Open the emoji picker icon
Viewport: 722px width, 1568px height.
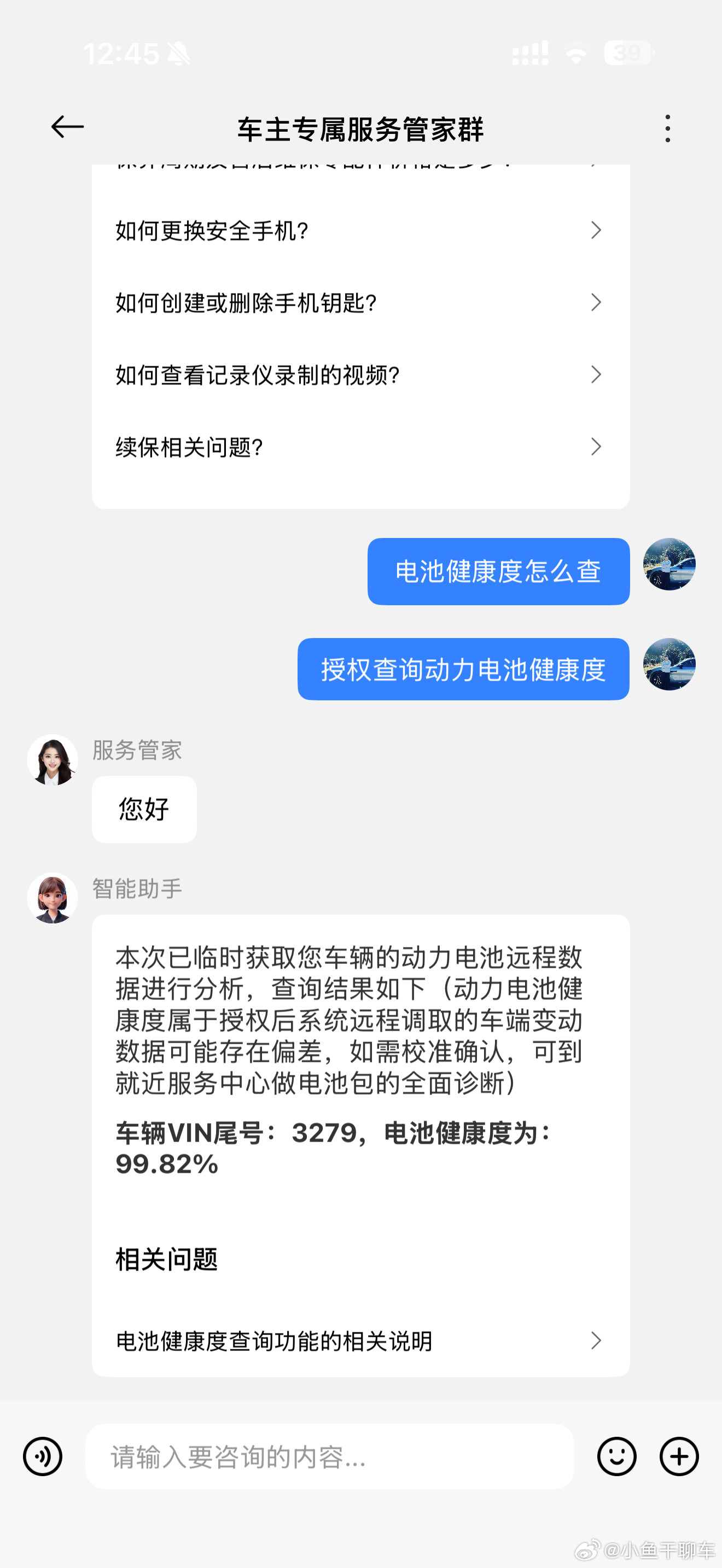[x=616, y=1456]
